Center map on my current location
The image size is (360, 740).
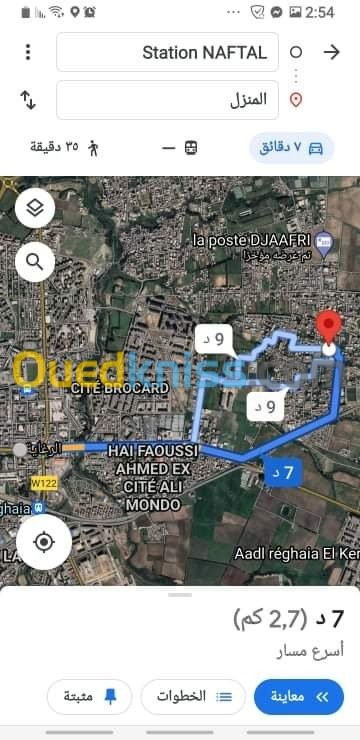point(44,542)
